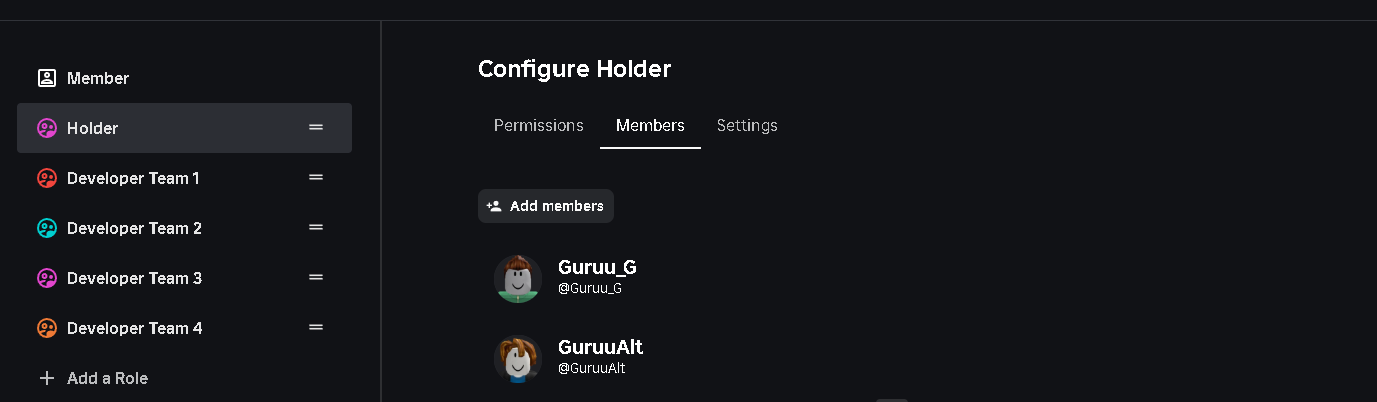Open the Developer Team 2 role
This screenshot has height=402, width=1377.
tap(134, 228)
